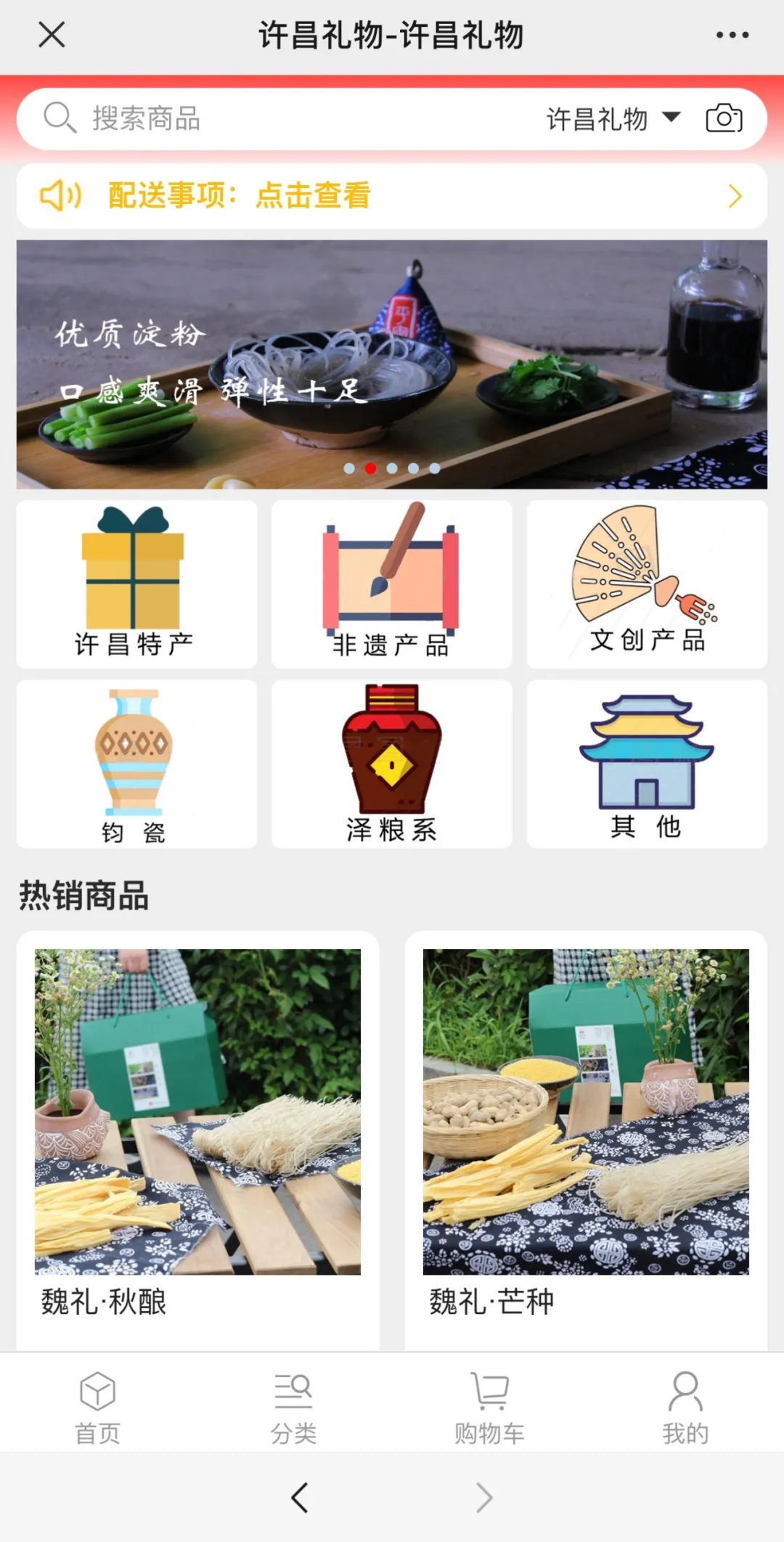The image size is (784, 1542).
Task: Open the 泽粮系 jar category
Action: [x=391, y=762]
